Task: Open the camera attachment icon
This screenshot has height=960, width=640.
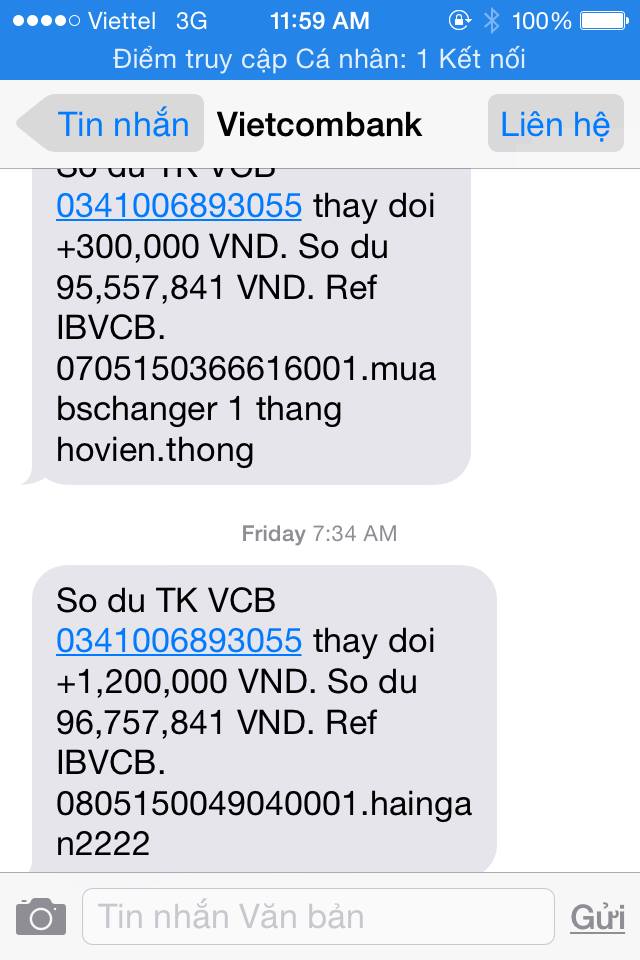Action: tap(41, 916)
